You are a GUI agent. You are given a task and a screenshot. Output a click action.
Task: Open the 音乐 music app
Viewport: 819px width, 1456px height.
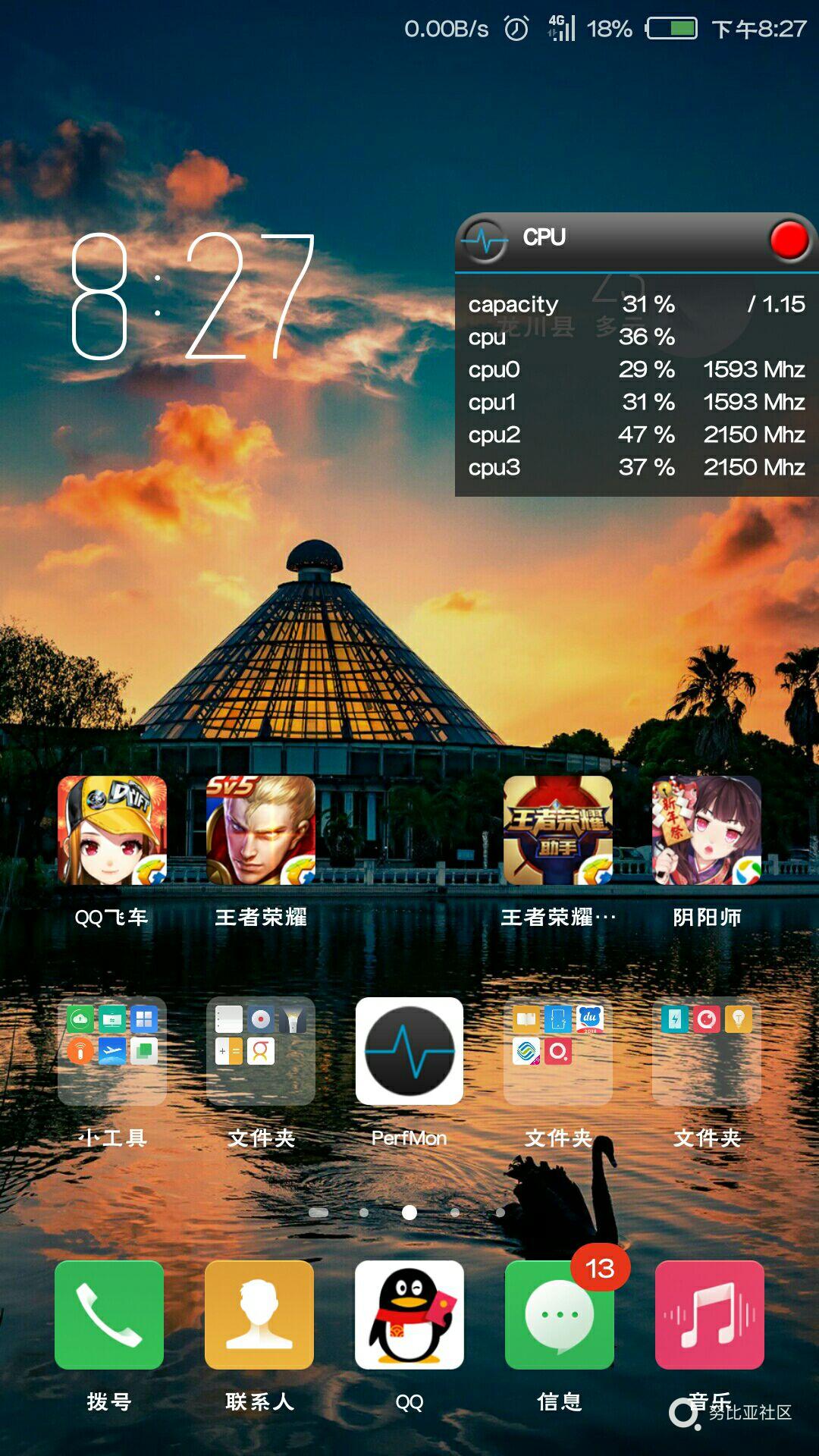(710, 1315)
